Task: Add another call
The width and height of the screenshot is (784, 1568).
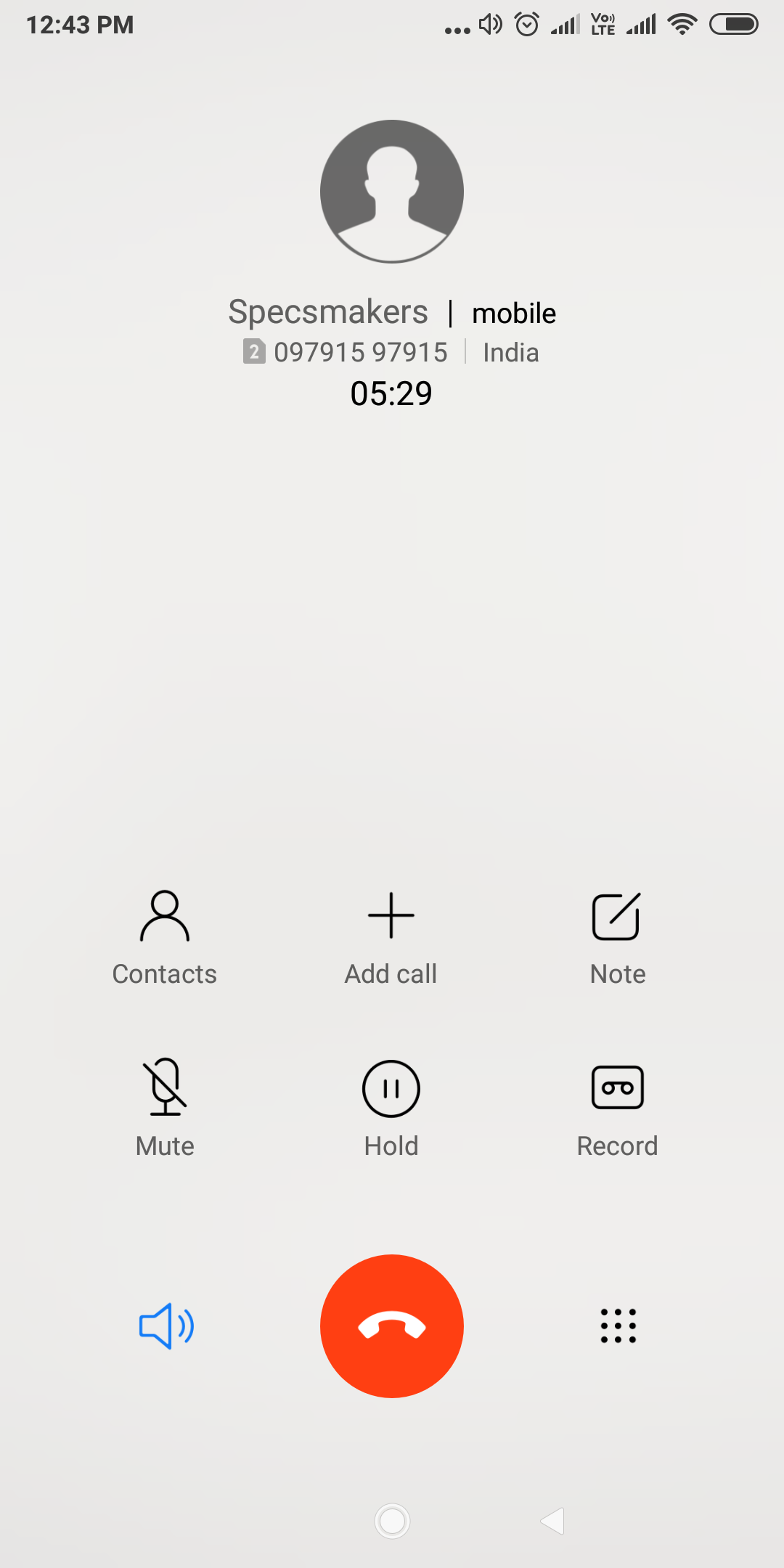Action: coord(391,936)
